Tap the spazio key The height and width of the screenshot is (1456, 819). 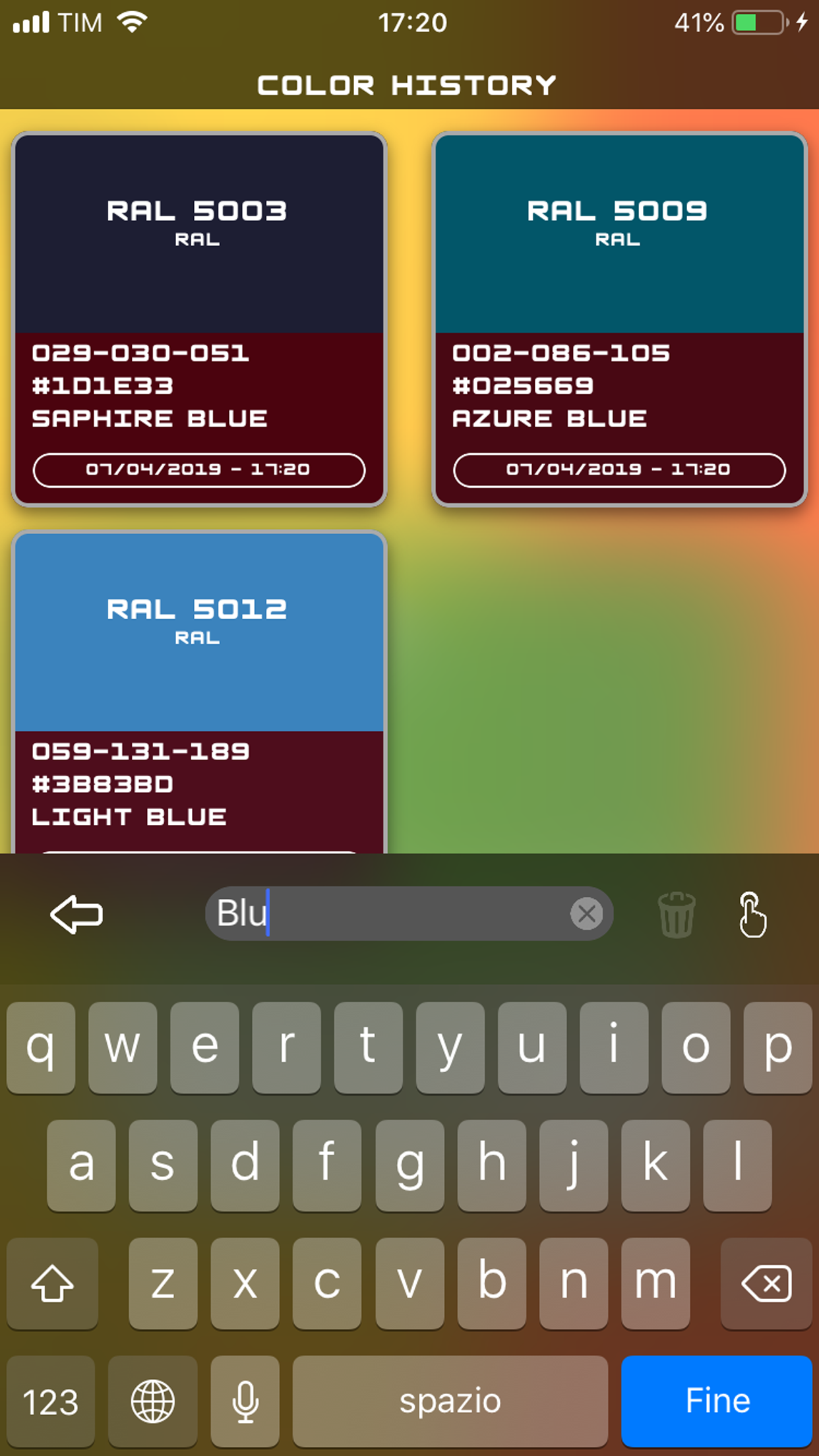click(450, 1401)
